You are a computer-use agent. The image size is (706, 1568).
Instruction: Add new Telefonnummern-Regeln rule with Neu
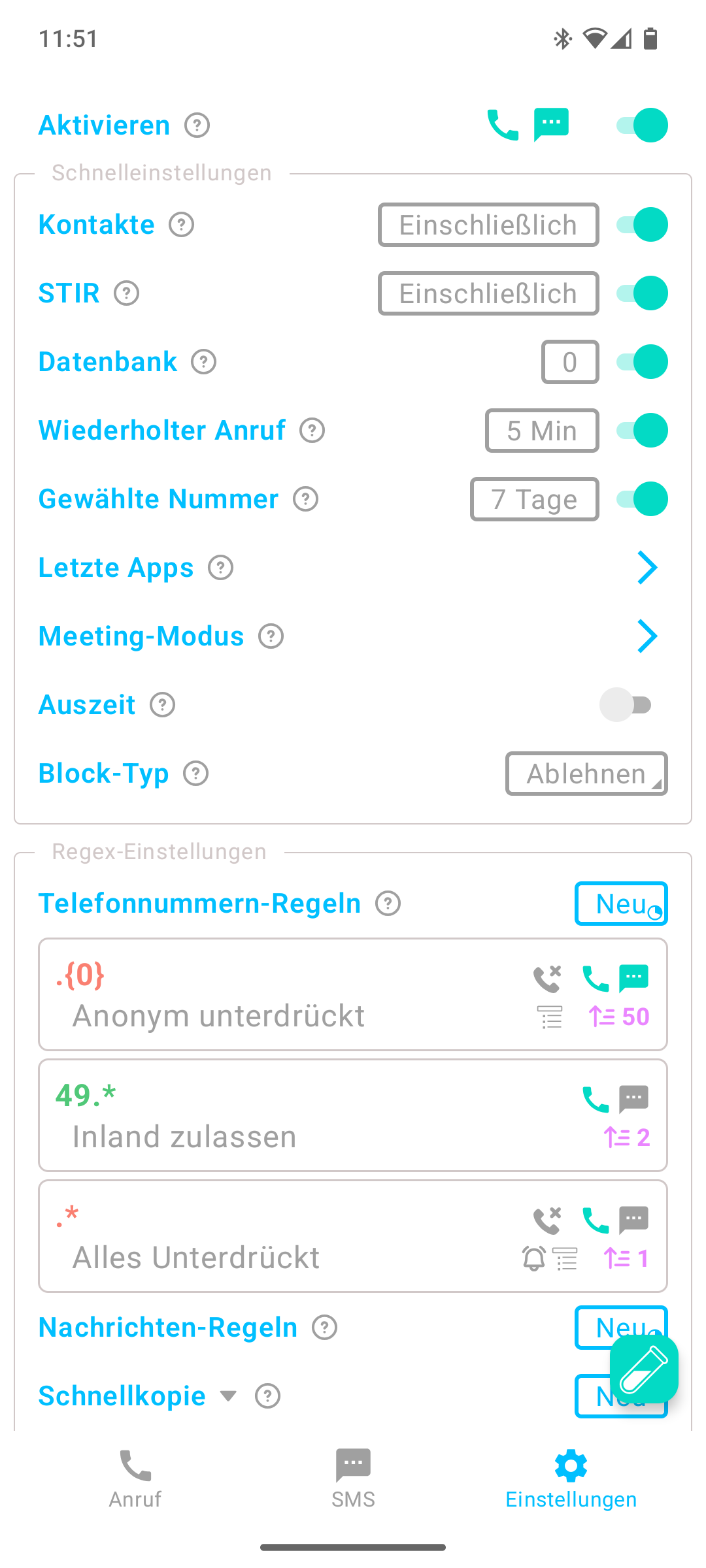(x=621, y=904)
